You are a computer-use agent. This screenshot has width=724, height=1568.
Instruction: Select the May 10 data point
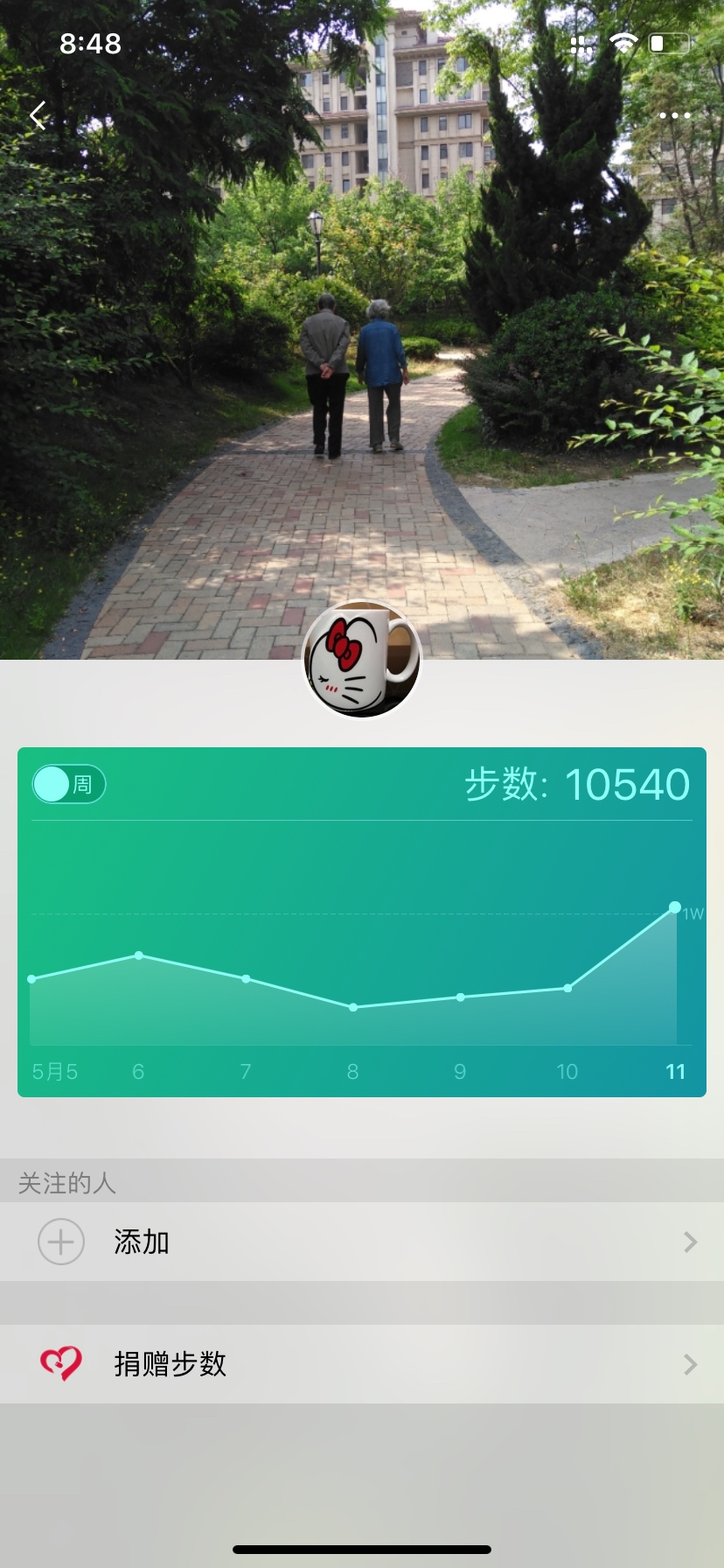tap(567, 988)
